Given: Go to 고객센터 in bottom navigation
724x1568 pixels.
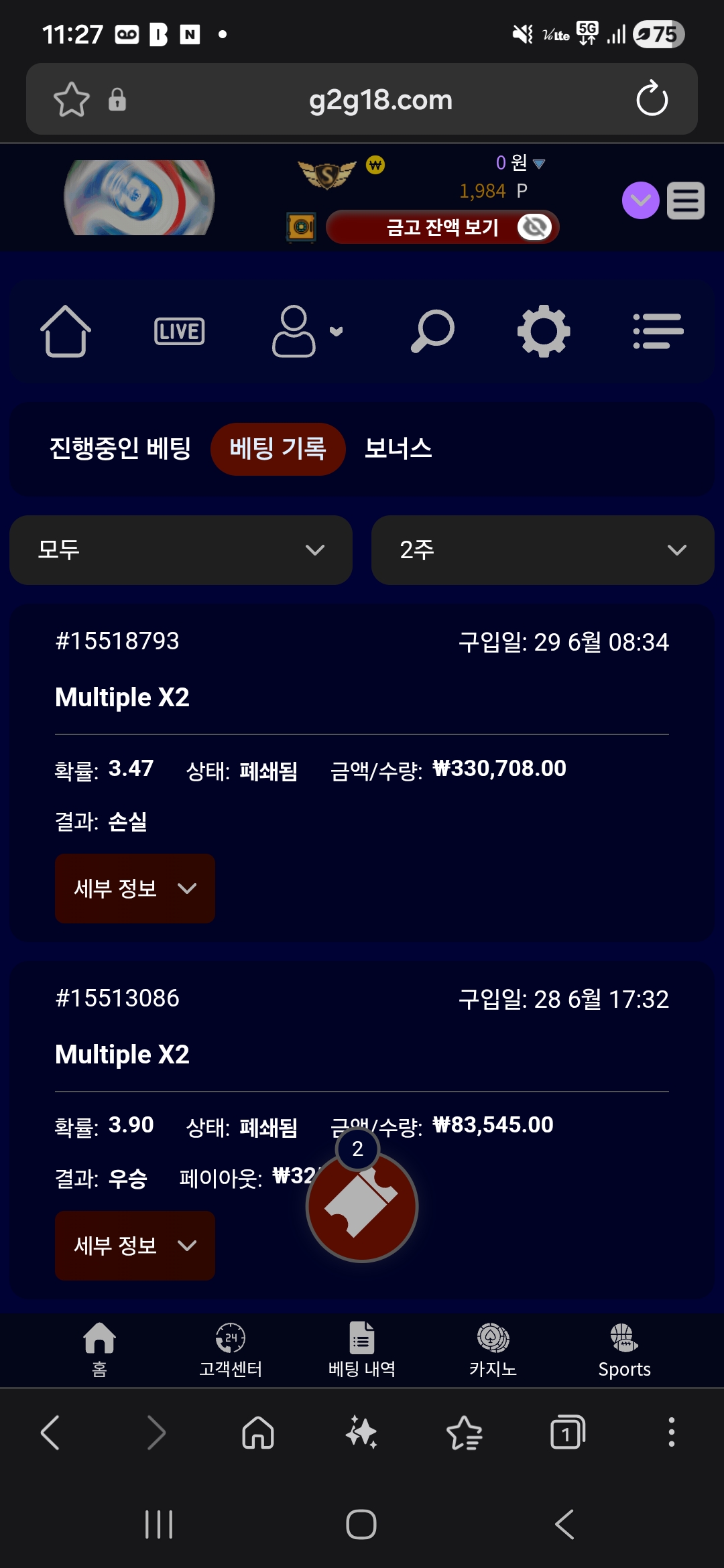Looking at the screenshot, I should (231, 1350).
